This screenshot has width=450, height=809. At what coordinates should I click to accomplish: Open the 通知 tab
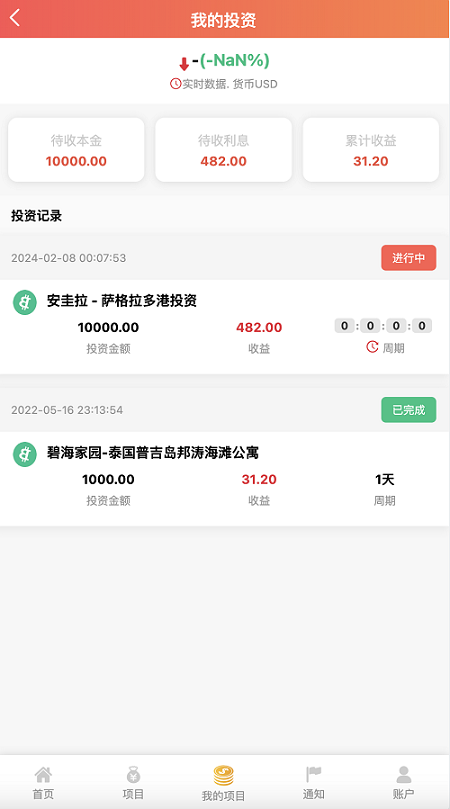tap(313, 783)
